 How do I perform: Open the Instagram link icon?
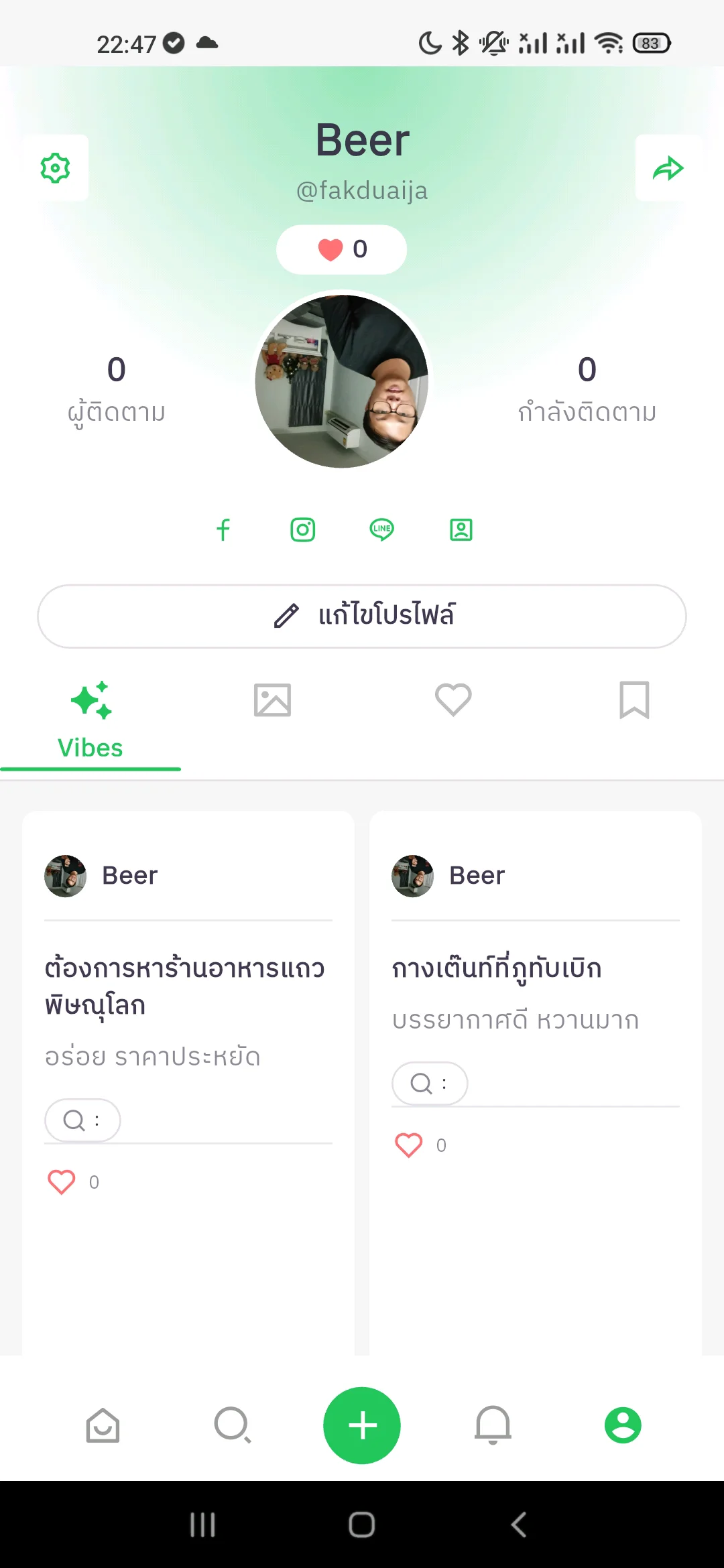(x=302, y=529)
